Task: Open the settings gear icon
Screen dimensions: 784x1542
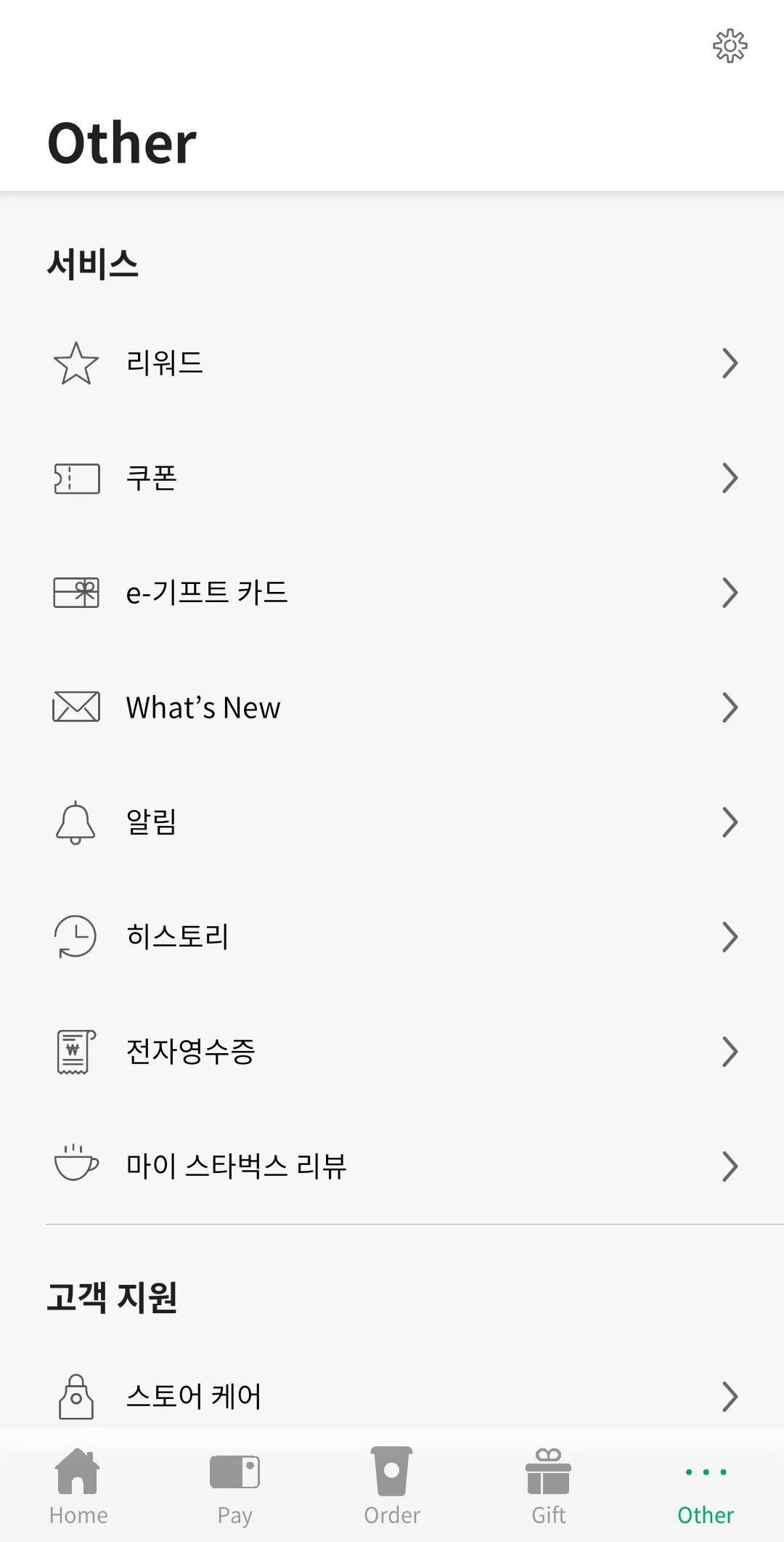Action: (x=730, y=46)
